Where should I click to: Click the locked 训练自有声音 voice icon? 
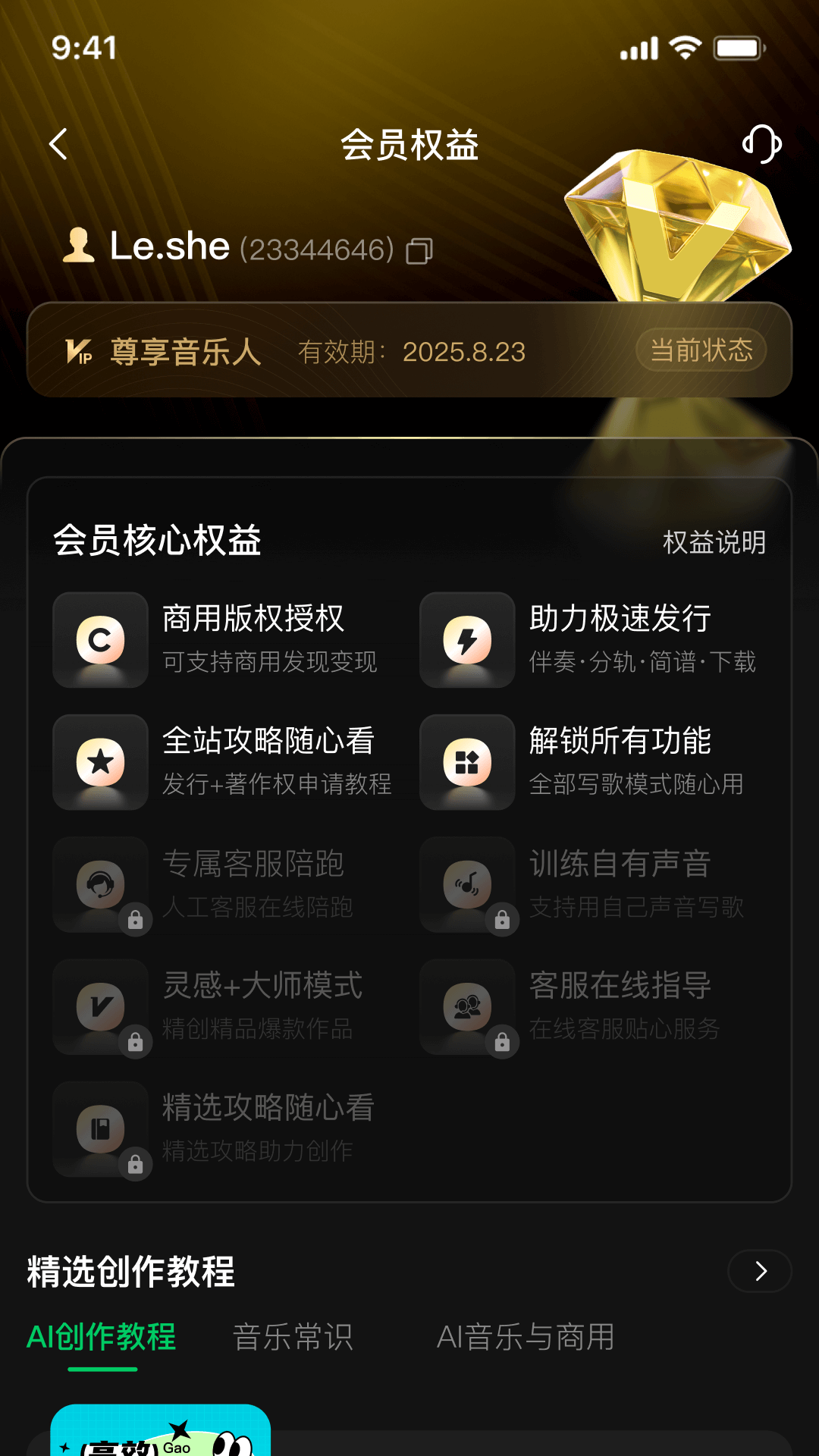point(467,886)
